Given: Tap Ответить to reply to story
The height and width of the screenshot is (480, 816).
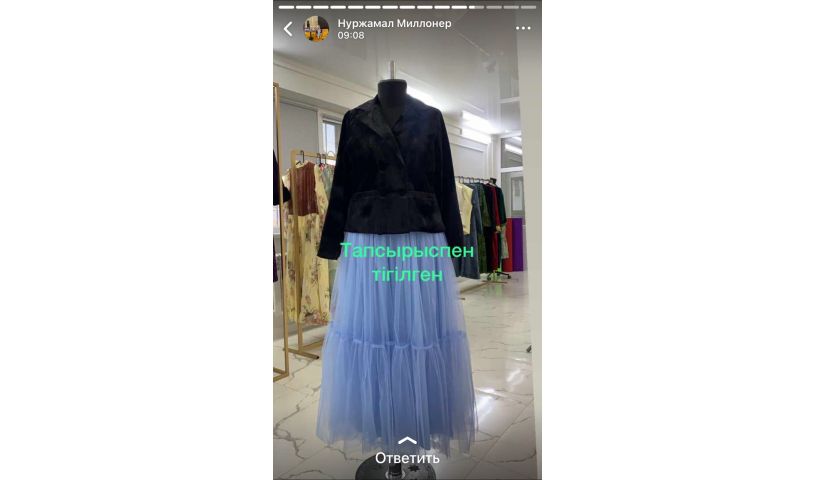Looking at the screenshot, I should click(407, 457).
